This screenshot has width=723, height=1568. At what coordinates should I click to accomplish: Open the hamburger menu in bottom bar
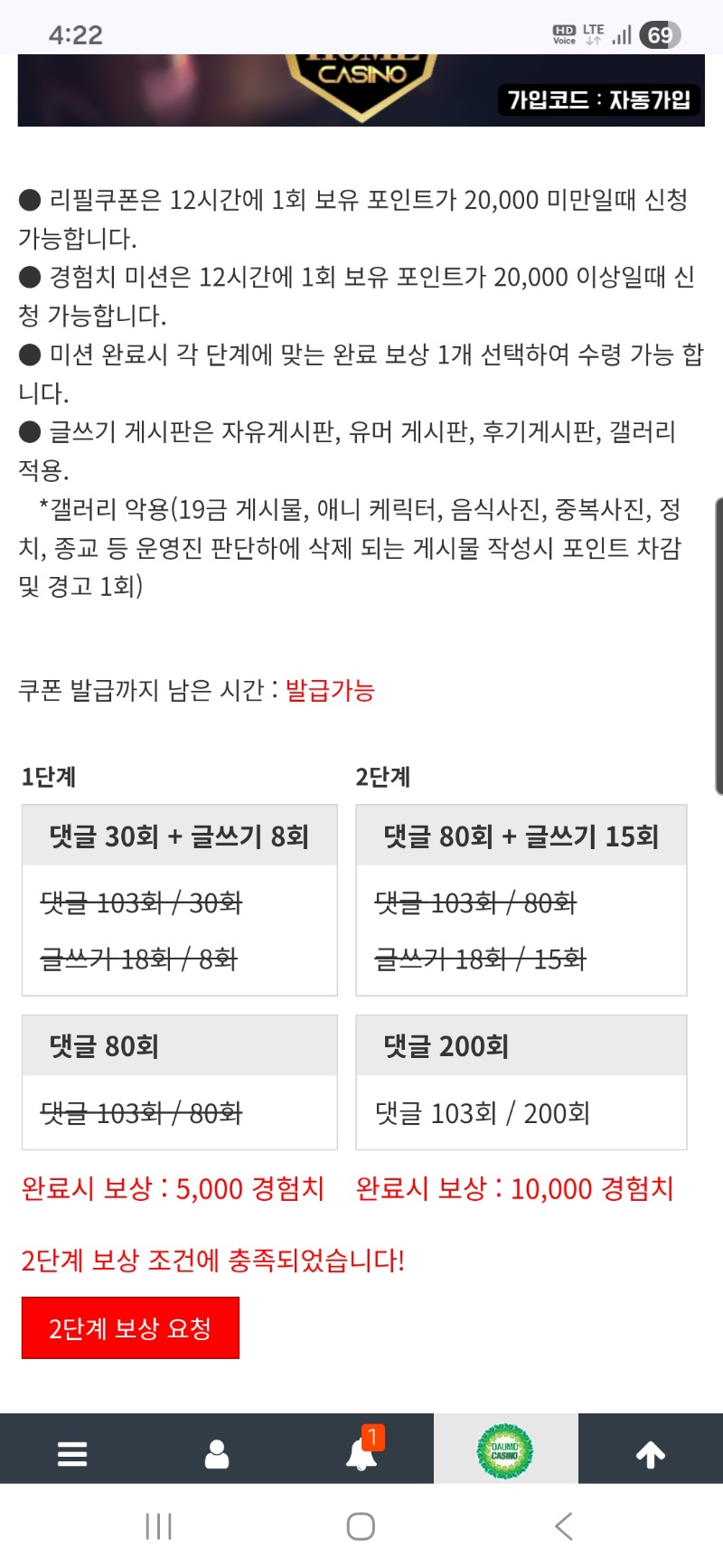(72, 1453)
